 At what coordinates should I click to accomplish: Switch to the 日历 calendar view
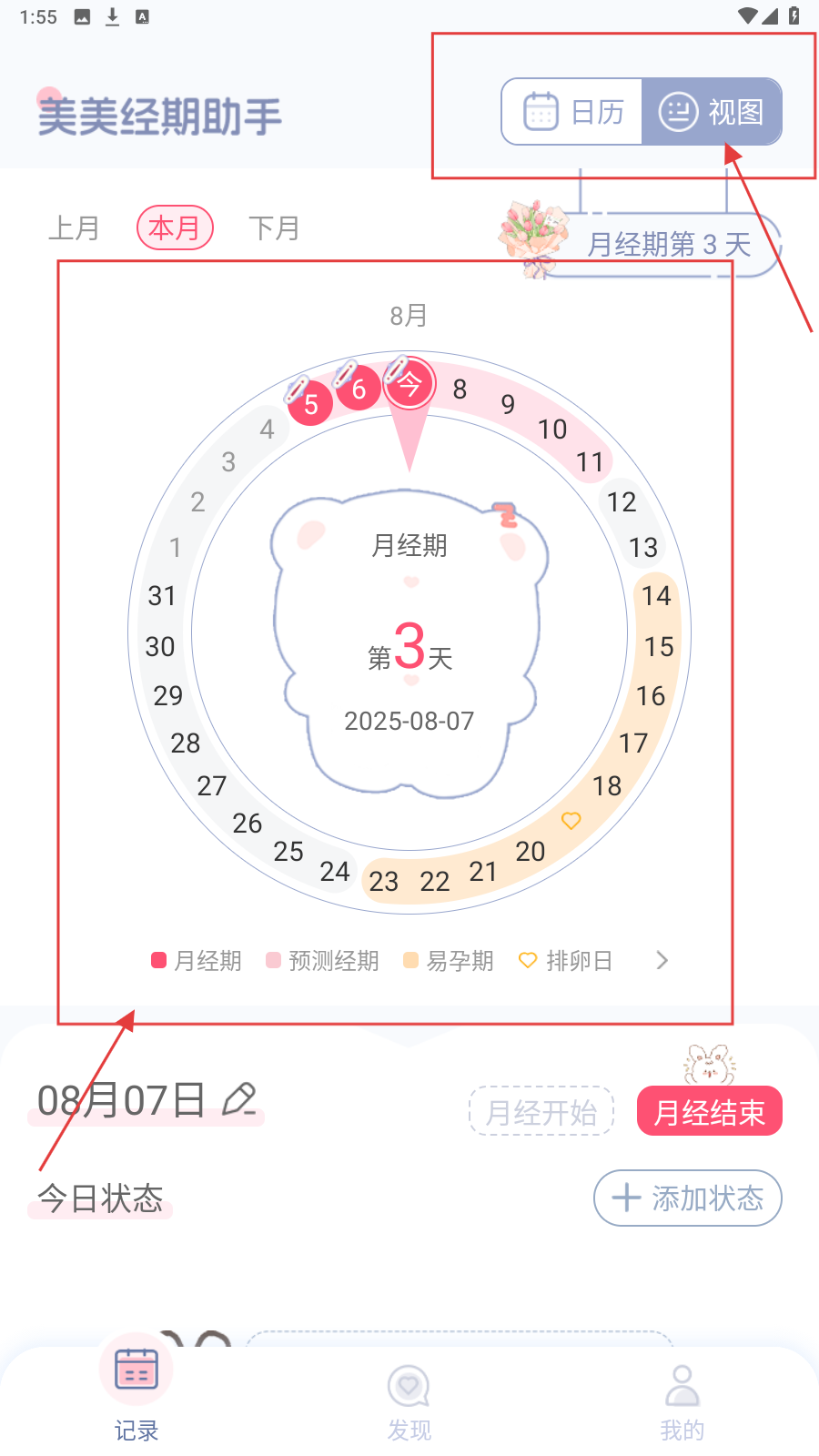click(x=573, y=112)
